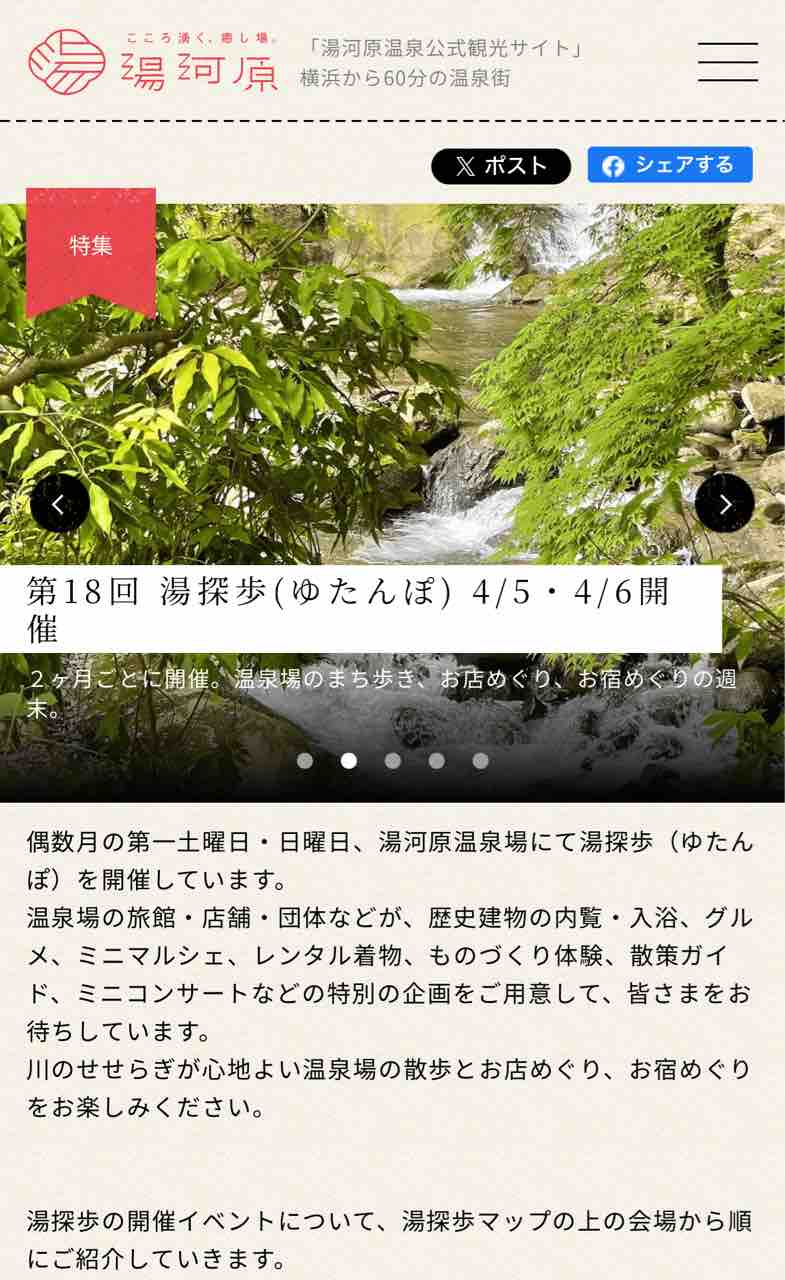Jump to the fifth carousel slide dot
The image size is (785, 1280).
[481, 761]
